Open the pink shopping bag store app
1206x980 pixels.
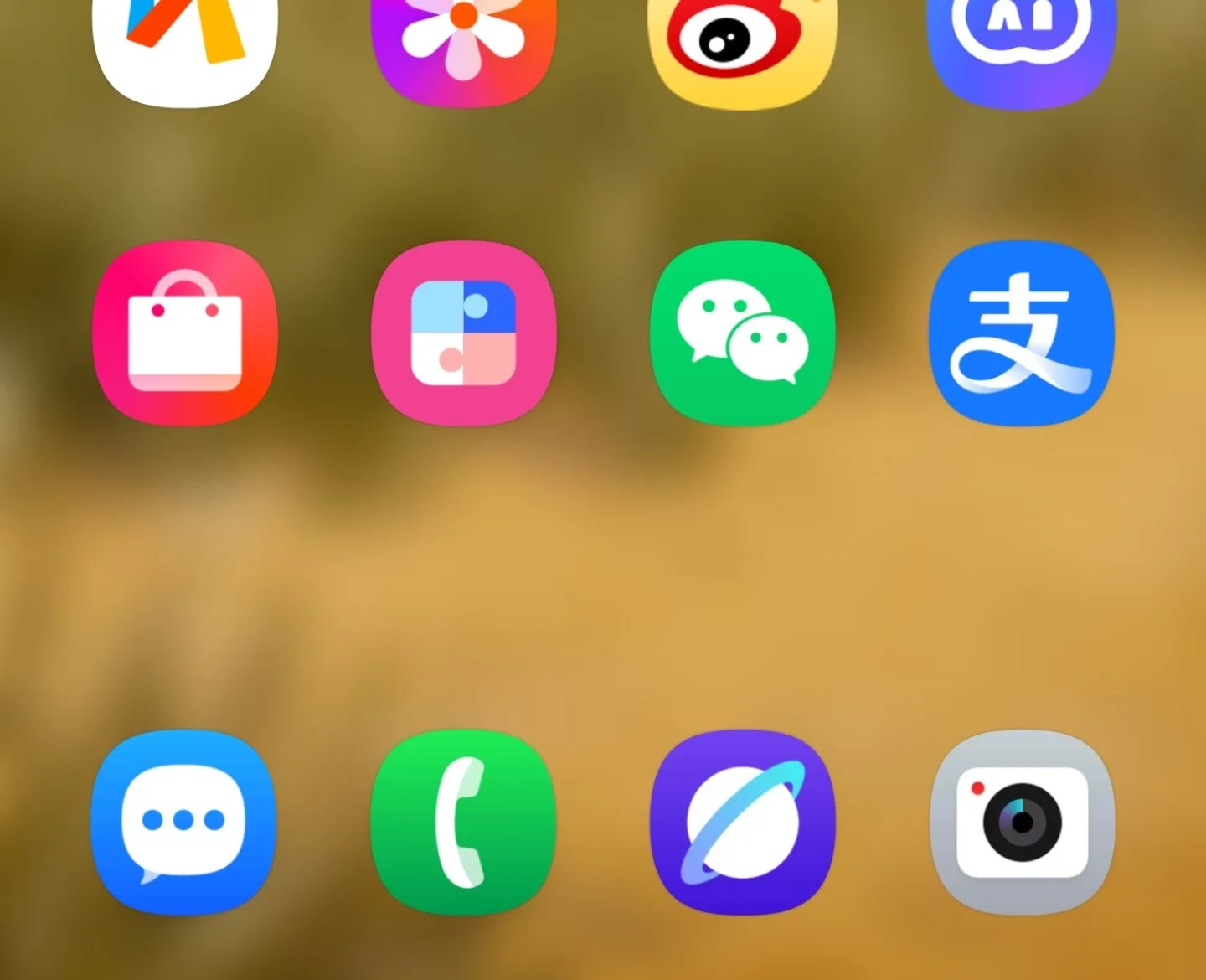(x=185, y=333)
